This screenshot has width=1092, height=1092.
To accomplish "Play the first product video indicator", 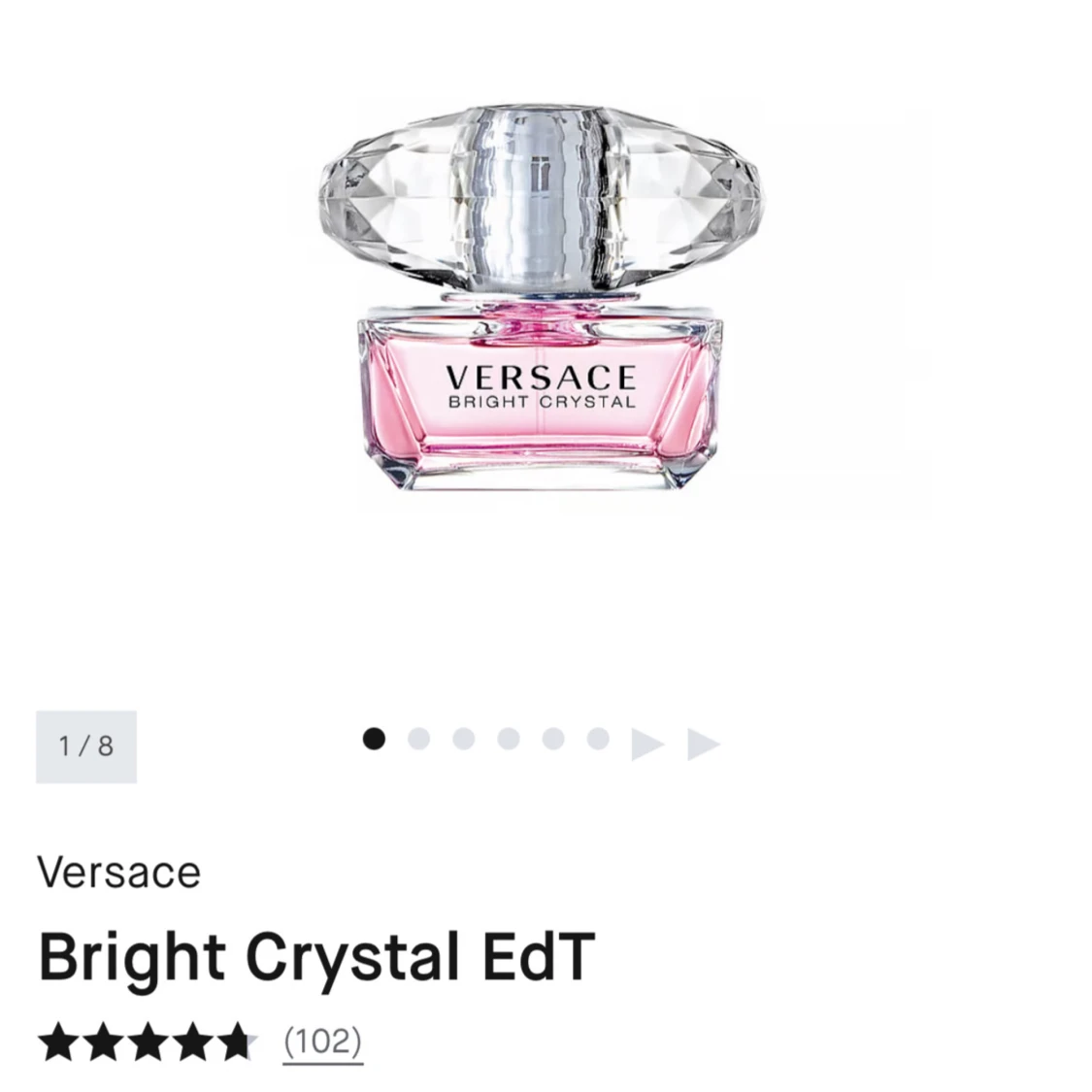I will coord(646,745).
